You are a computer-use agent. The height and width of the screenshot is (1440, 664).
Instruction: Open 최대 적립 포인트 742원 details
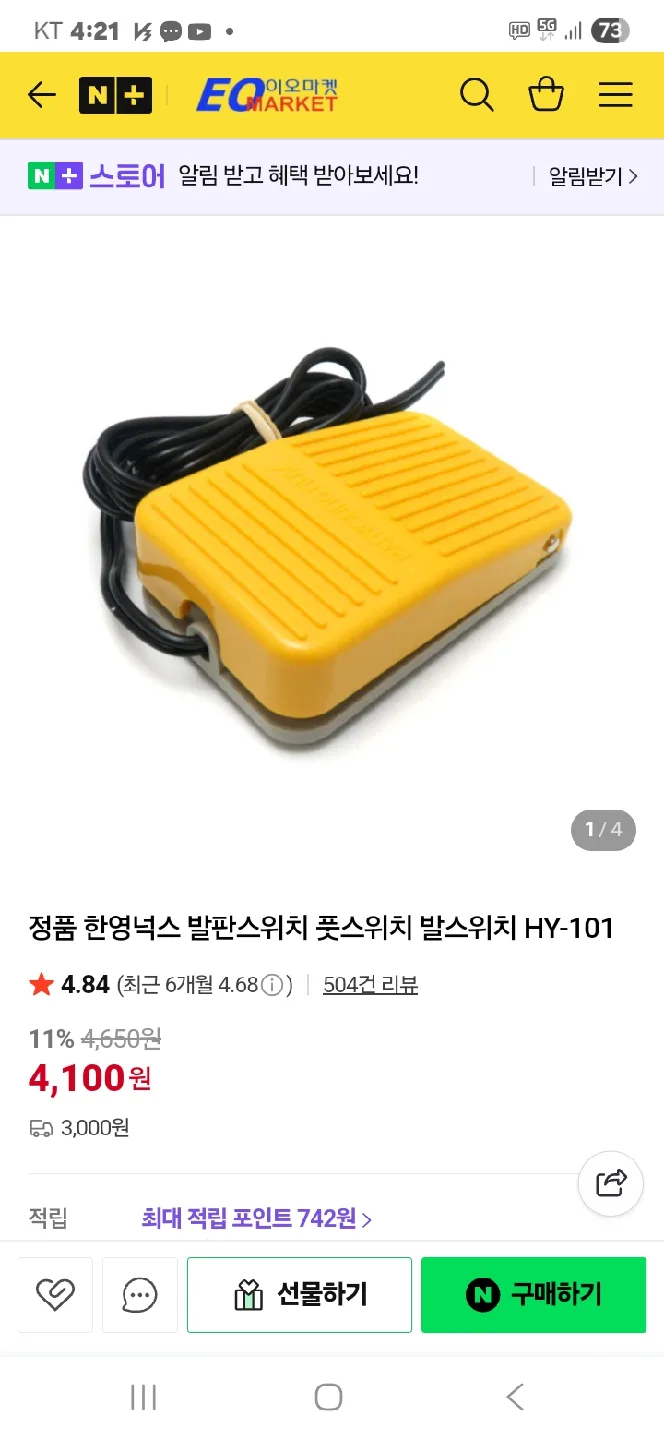[257, 1218]
